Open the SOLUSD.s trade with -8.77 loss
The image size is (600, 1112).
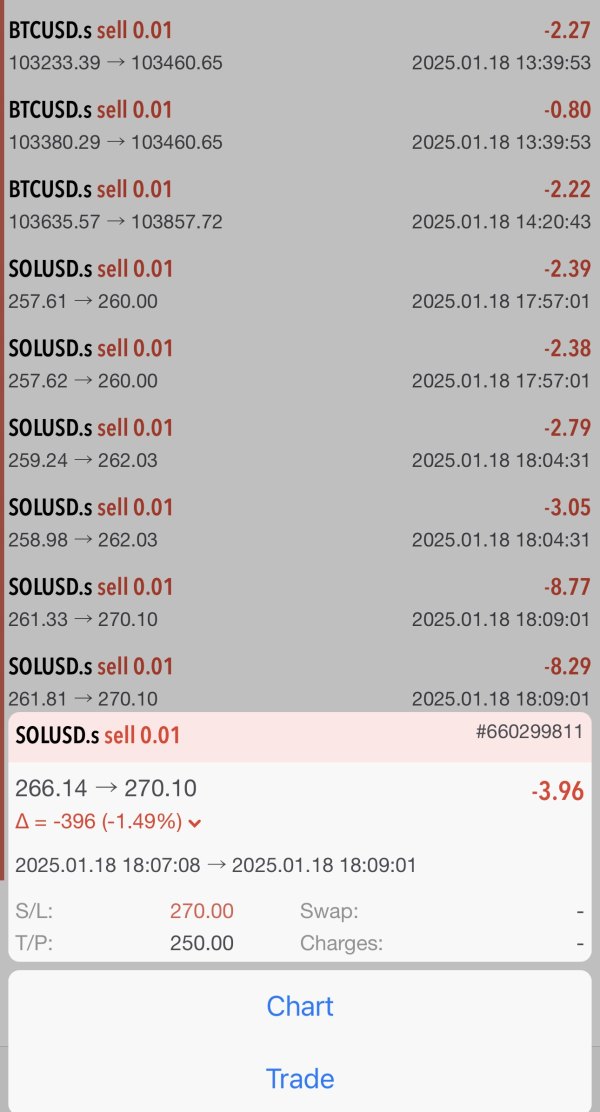click(300, 603)
